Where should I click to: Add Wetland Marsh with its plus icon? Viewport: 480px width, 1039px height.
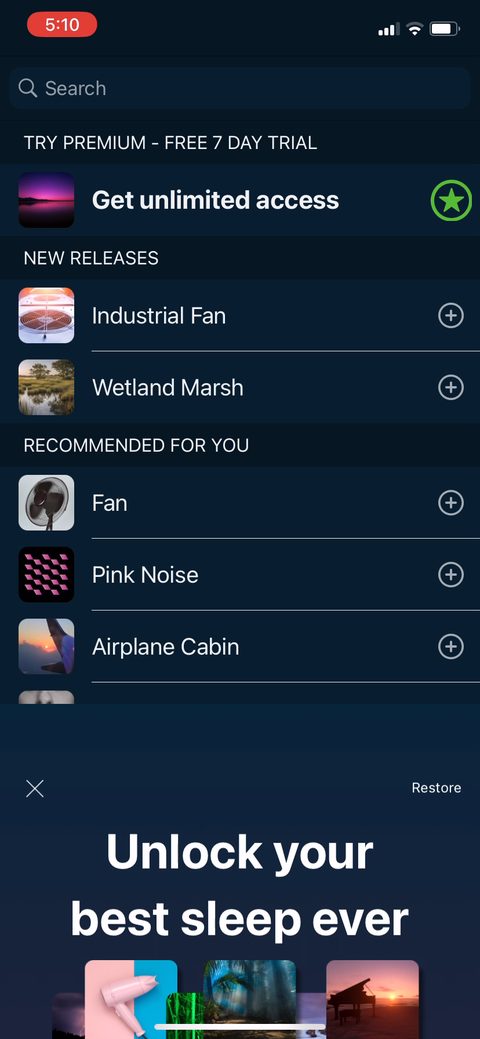click(451, 388)
